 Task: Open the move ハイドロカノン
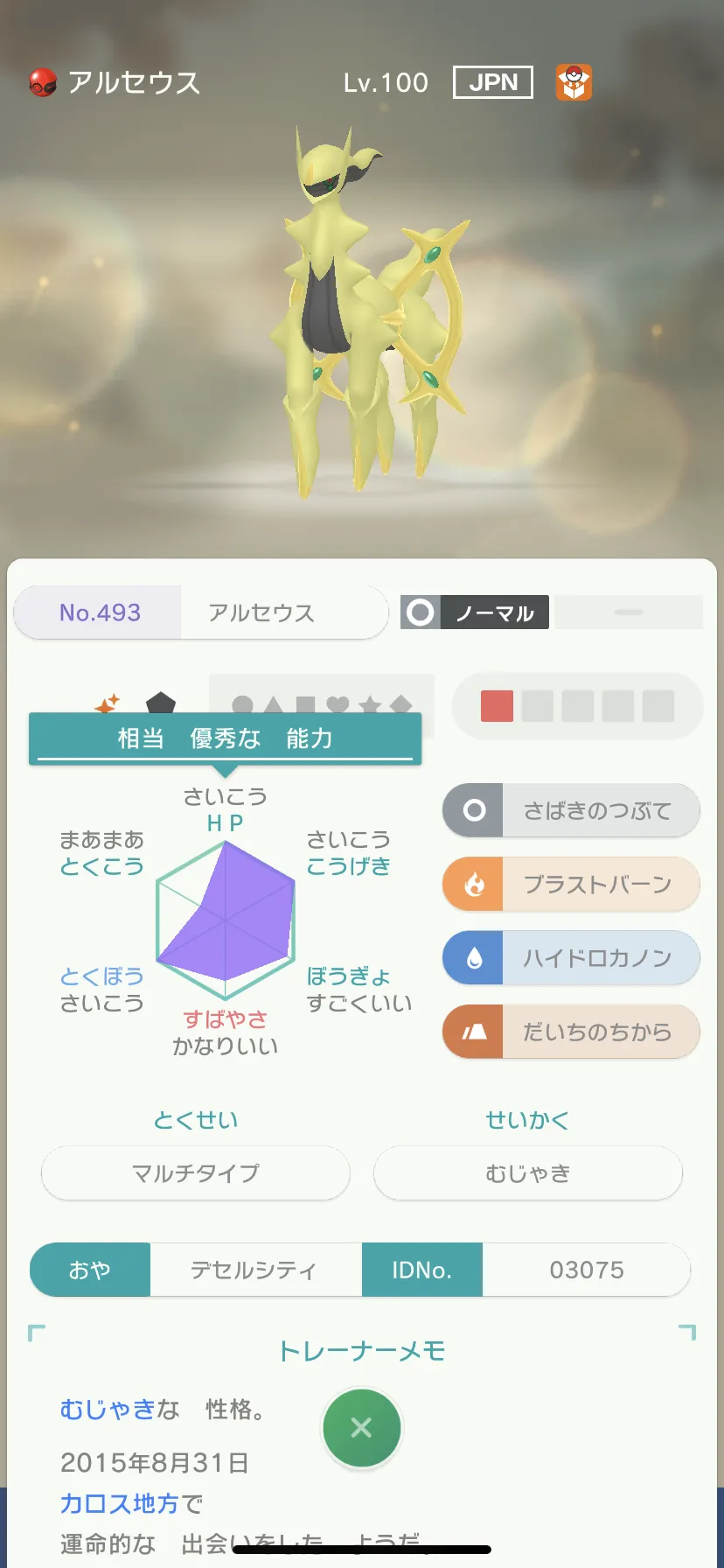coord(571,957)
